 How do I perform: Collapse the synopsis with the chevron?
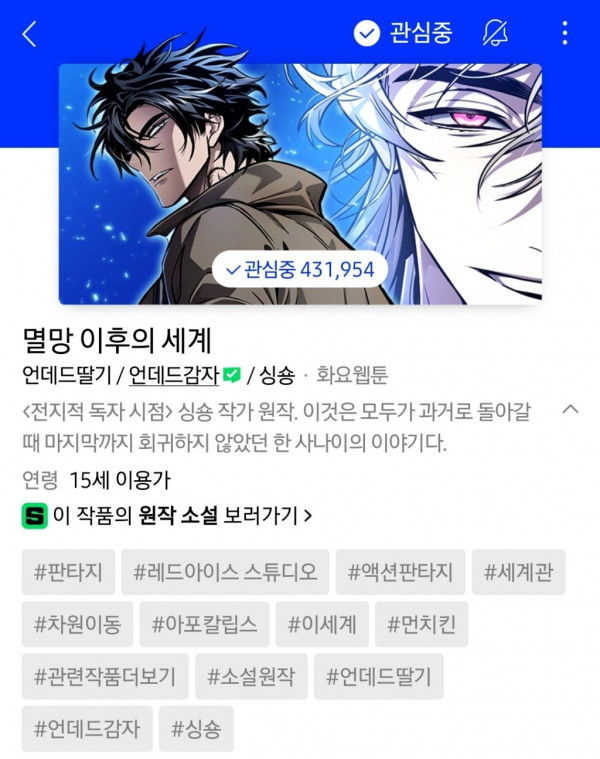(x=570, y=409)
